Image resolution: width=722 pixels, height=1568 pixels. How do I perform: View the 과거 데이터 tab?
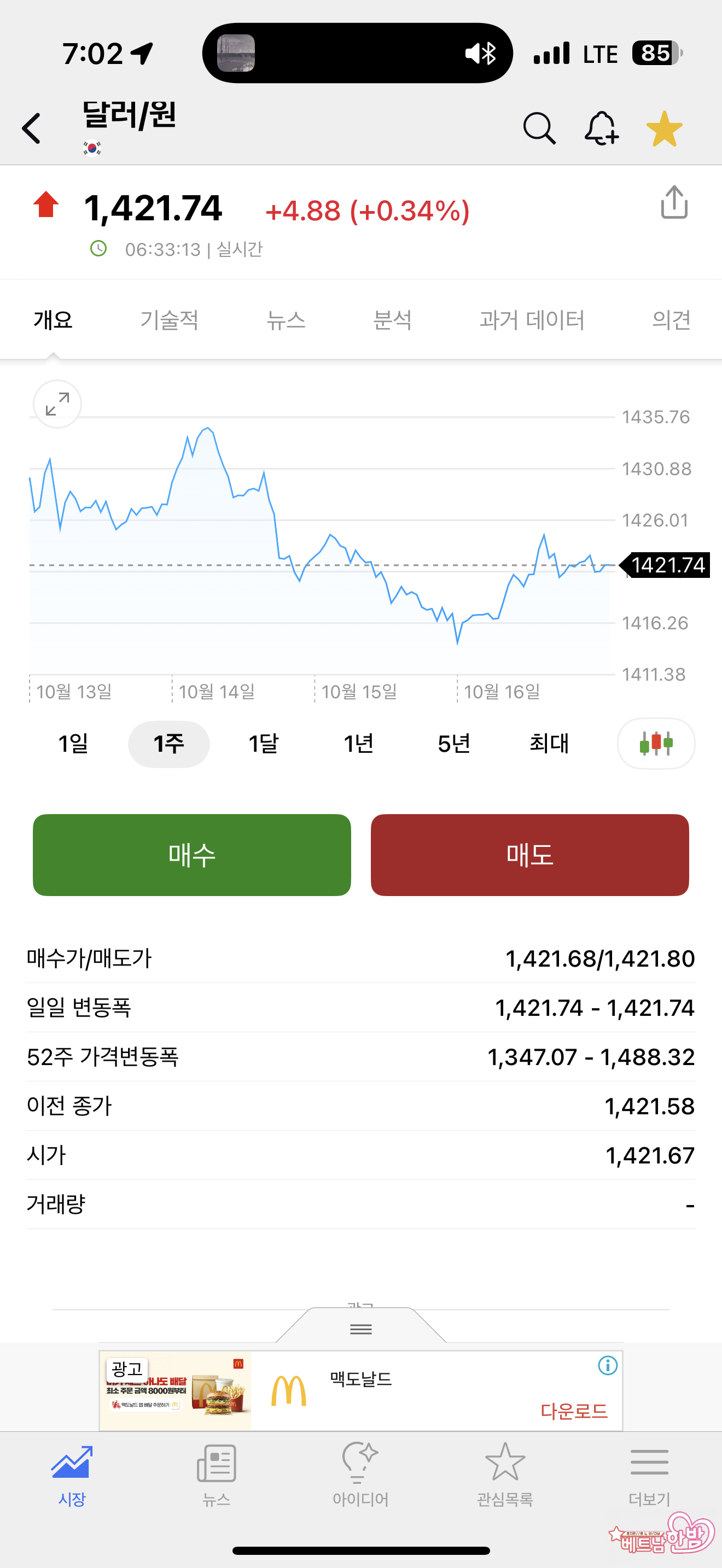coord(532,320)
